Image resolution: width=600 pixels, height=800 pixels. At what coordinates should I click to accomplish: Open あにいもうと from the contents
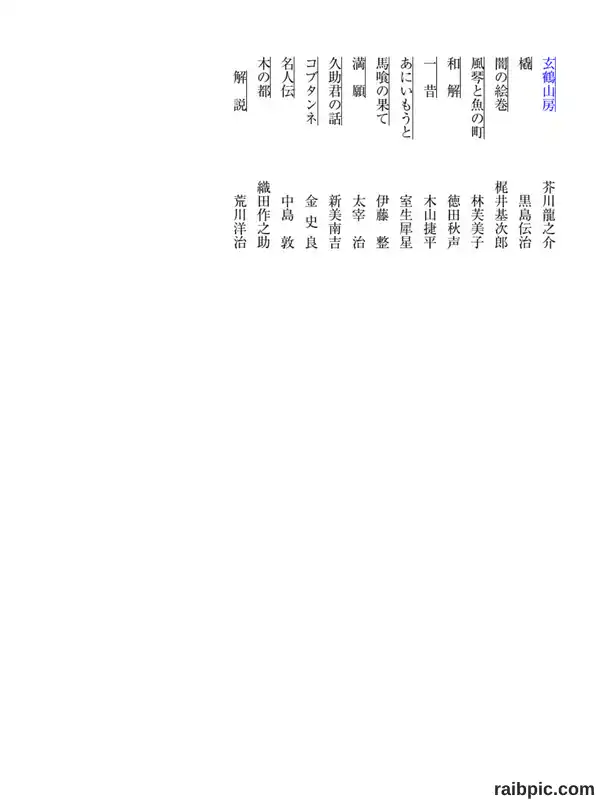pyautogui.click(x=407, y=97)
